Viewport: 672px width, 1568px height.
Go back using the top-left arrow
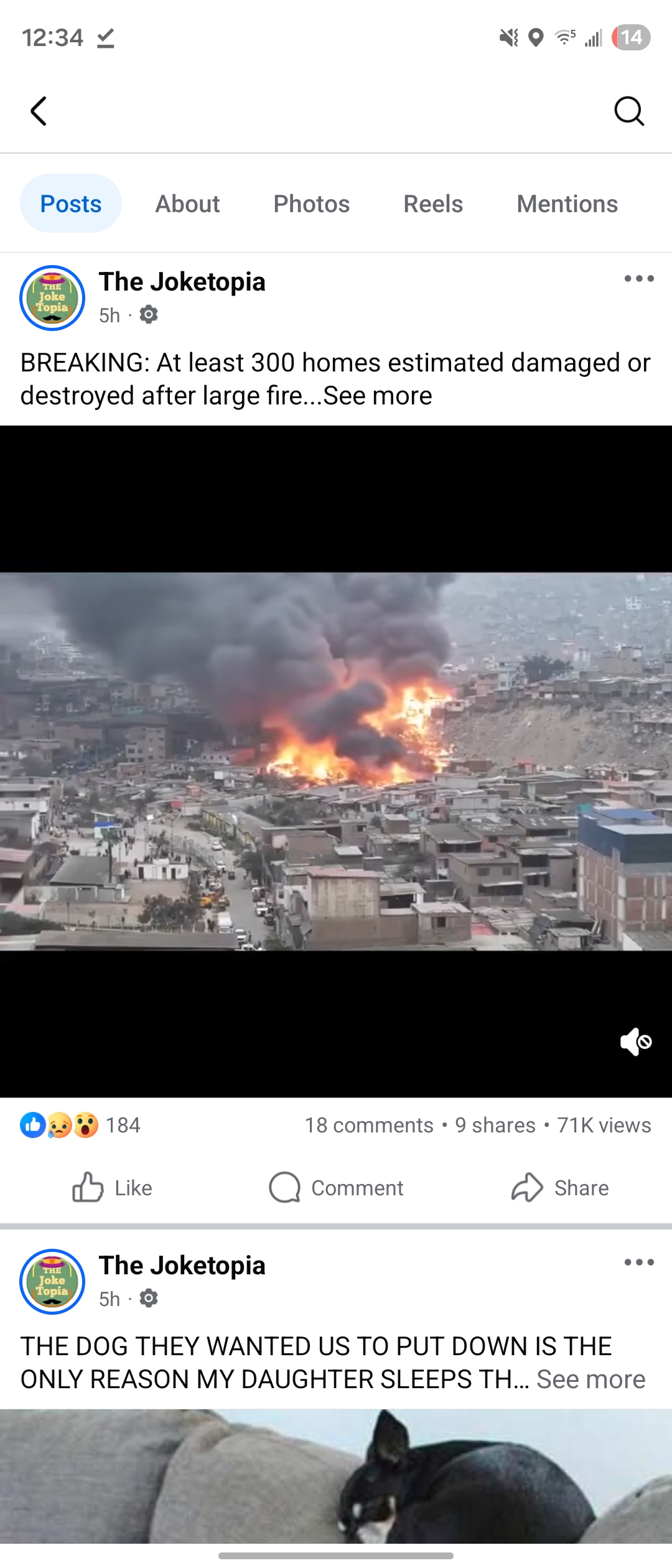39,111
